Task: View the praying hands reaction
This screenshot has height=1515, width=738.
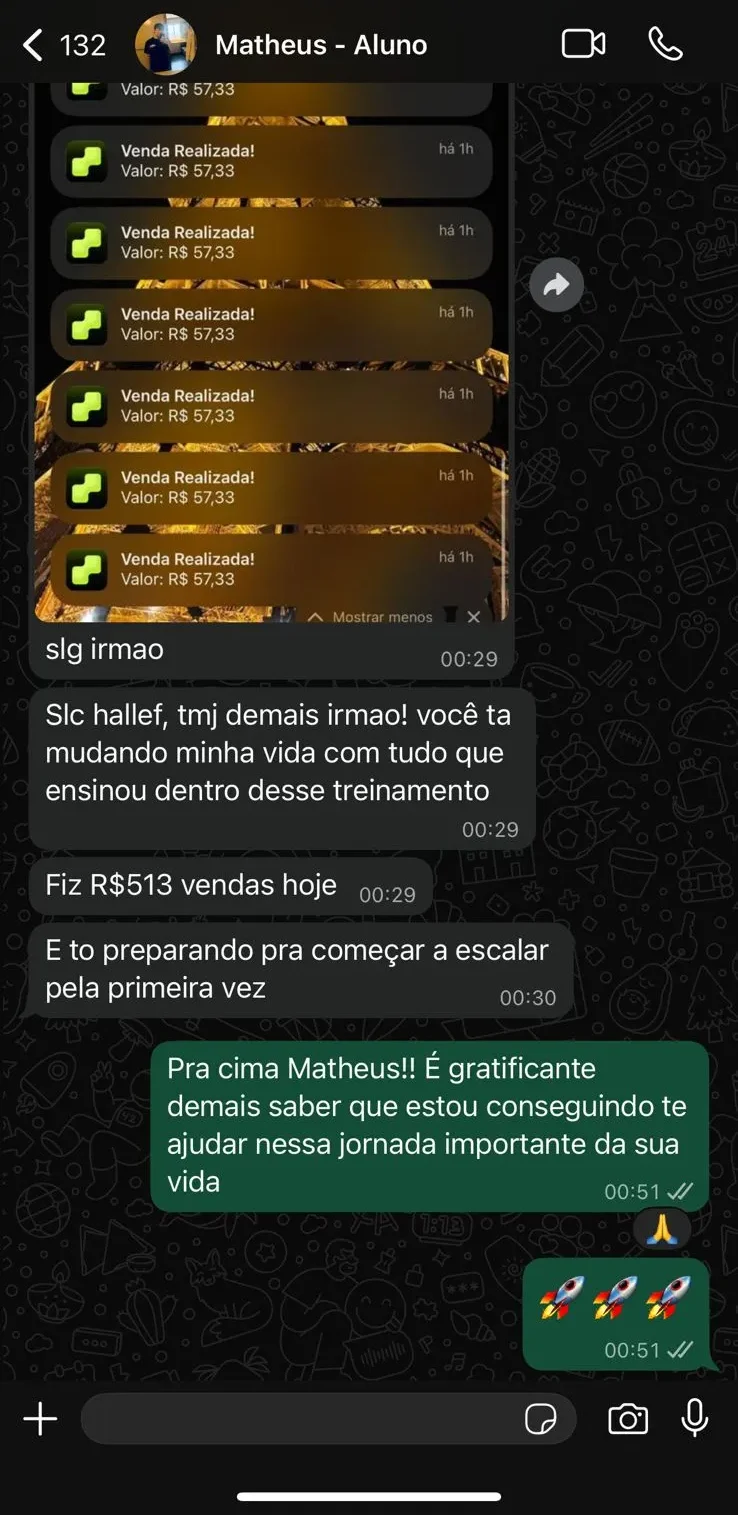Action: coord(662,1230)
